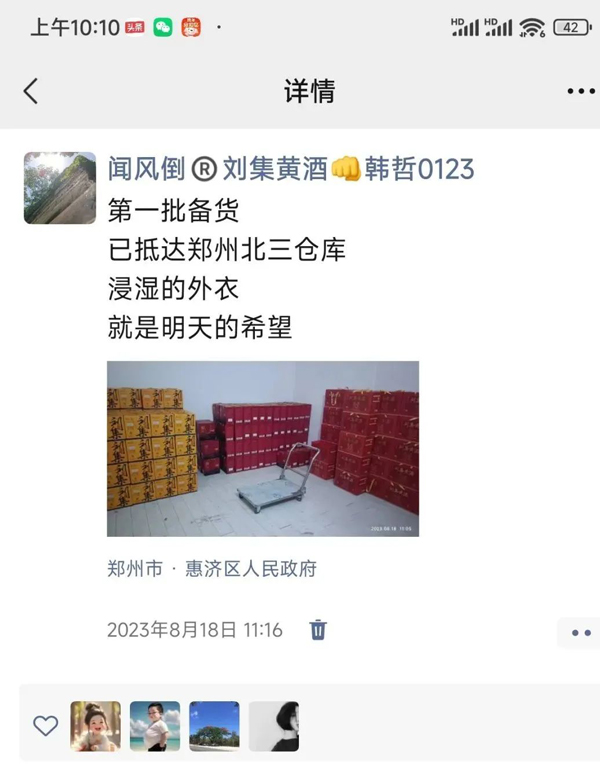Open the poster's profile avatar
Viewport: 600px width, 764px height.
pyautogui.click(x=60, y=188)
